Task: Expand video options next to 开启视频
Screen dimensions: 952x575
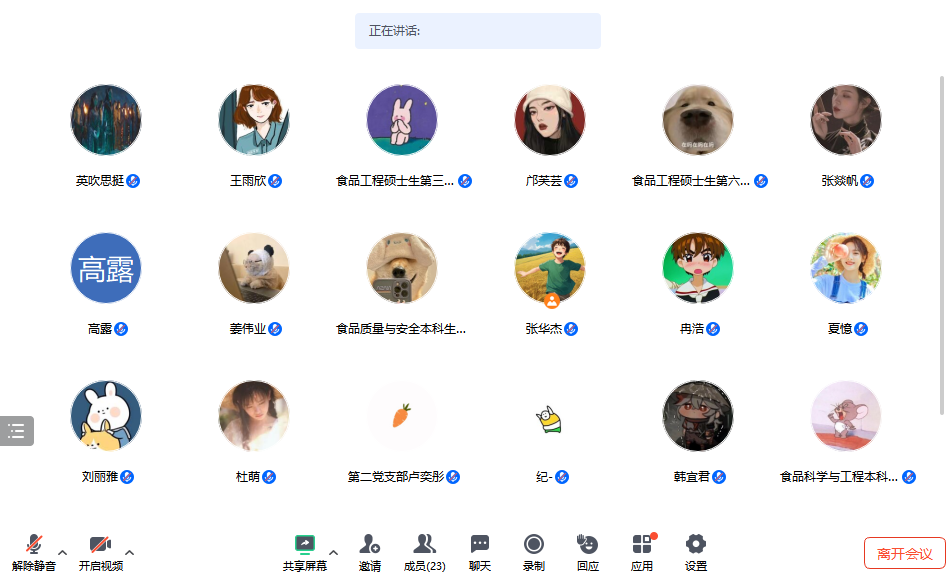Action: point(129,552)
